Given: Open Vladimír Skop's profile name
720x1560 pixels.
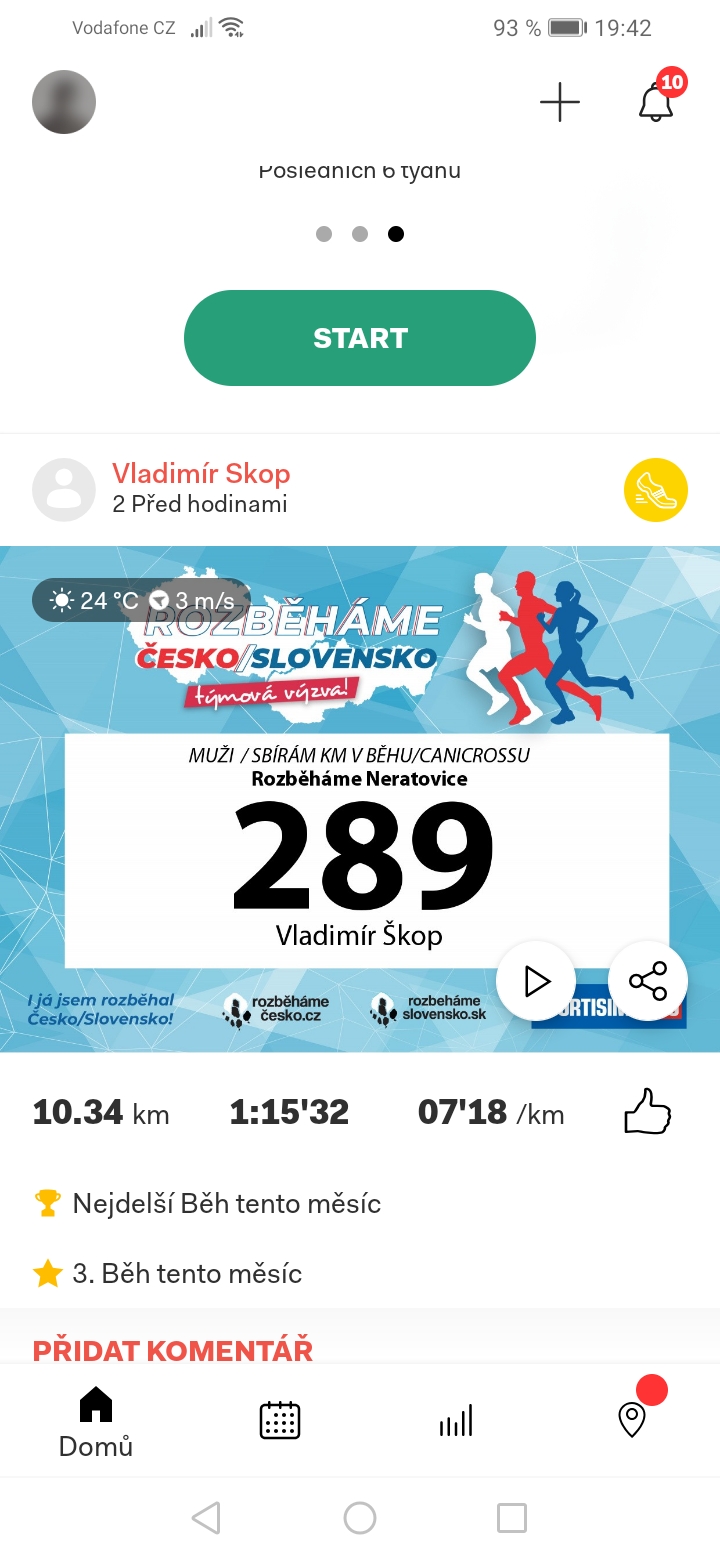Looking at the screenshot, I should (201, 473).
